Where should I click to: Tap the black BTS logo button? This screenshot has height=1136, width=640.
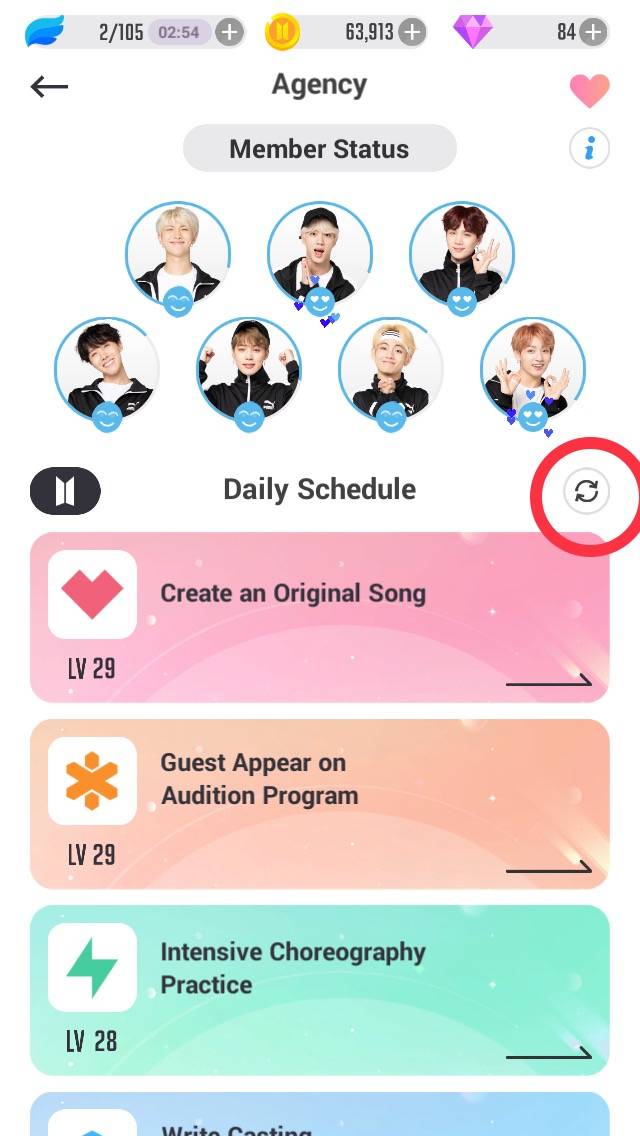click(x=65, y=491)
